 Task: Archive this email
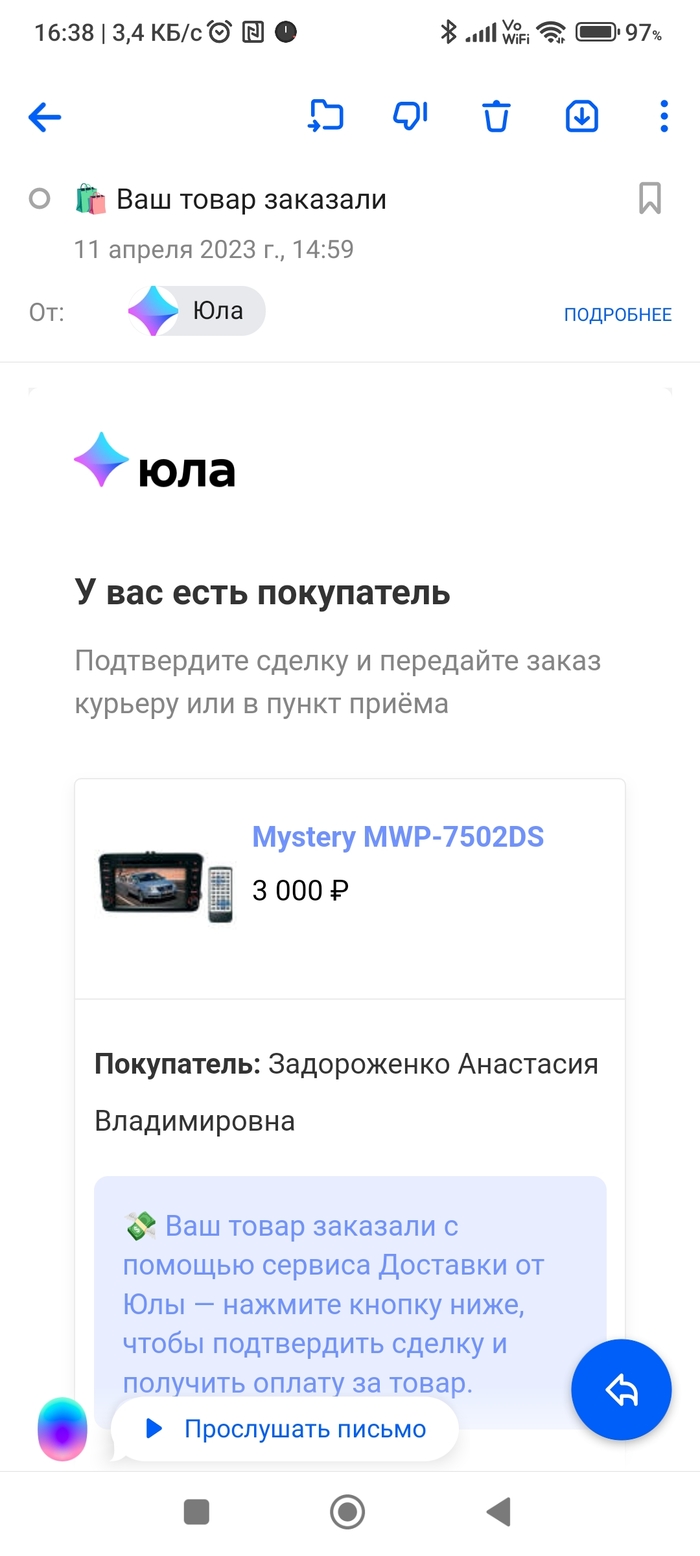(582, 117)
